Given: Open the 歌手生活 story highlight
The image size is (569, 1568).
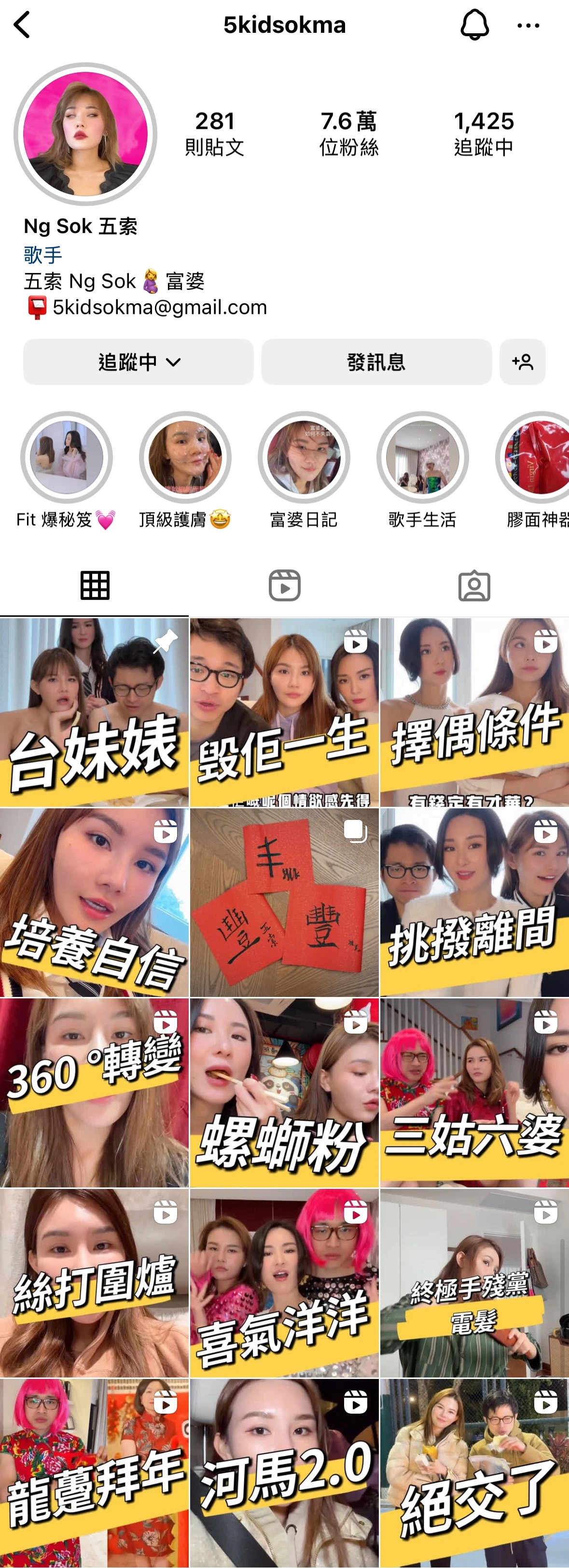Looking at the screenshot, I should (x=422, y=458).
